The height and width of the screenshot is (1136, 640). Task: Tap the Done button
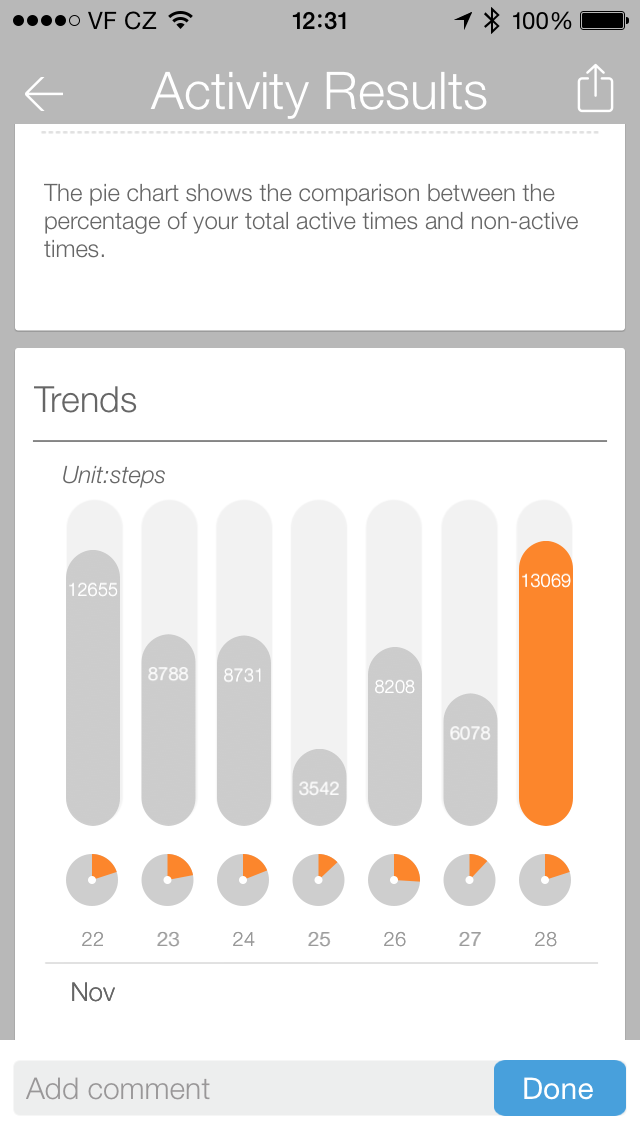coord(559,1088)
